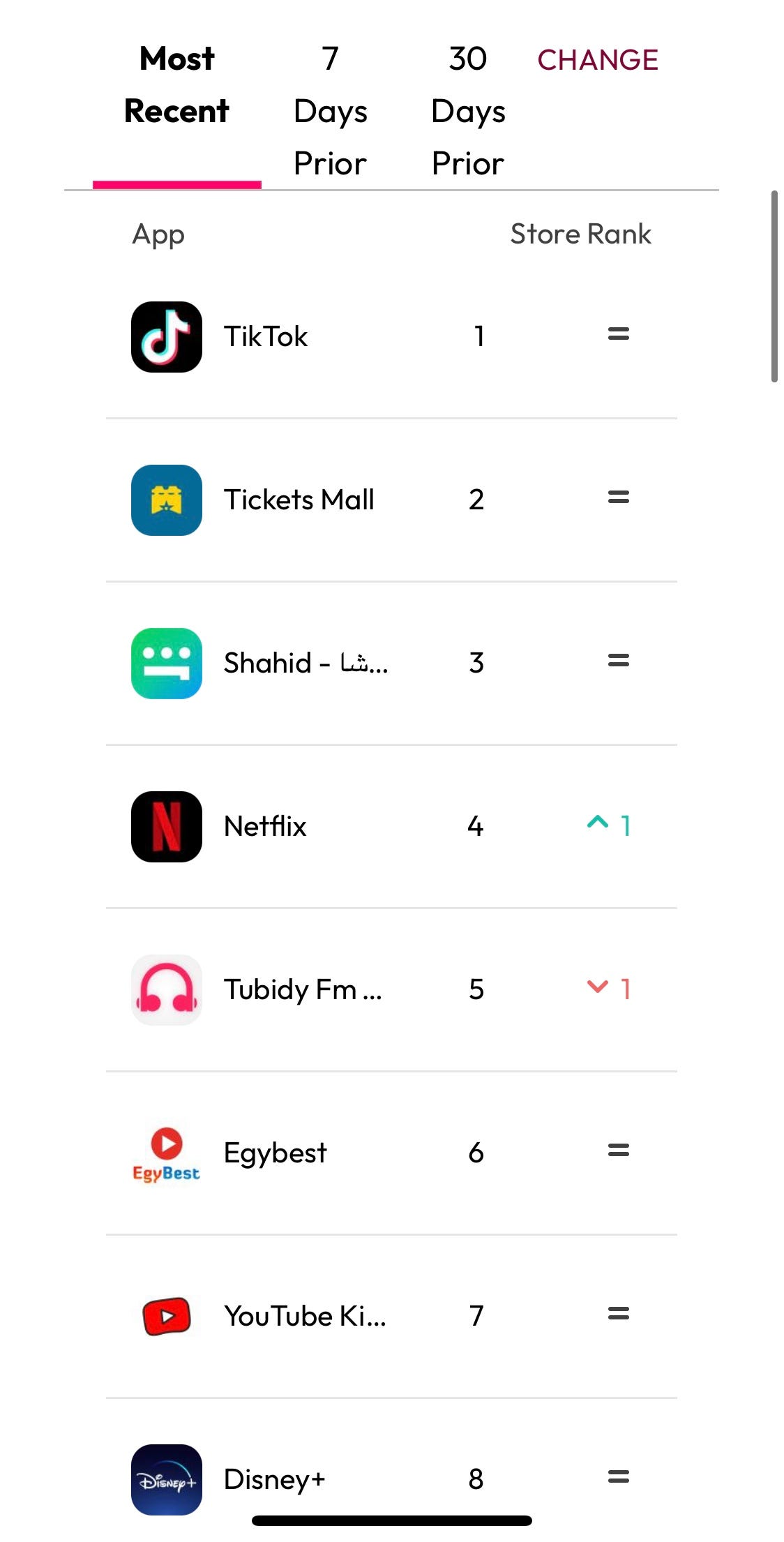The width and height of the screenshot is (784, 1542).
Task: Open the Tubidy Fm app row
Action: click(391, 990)
